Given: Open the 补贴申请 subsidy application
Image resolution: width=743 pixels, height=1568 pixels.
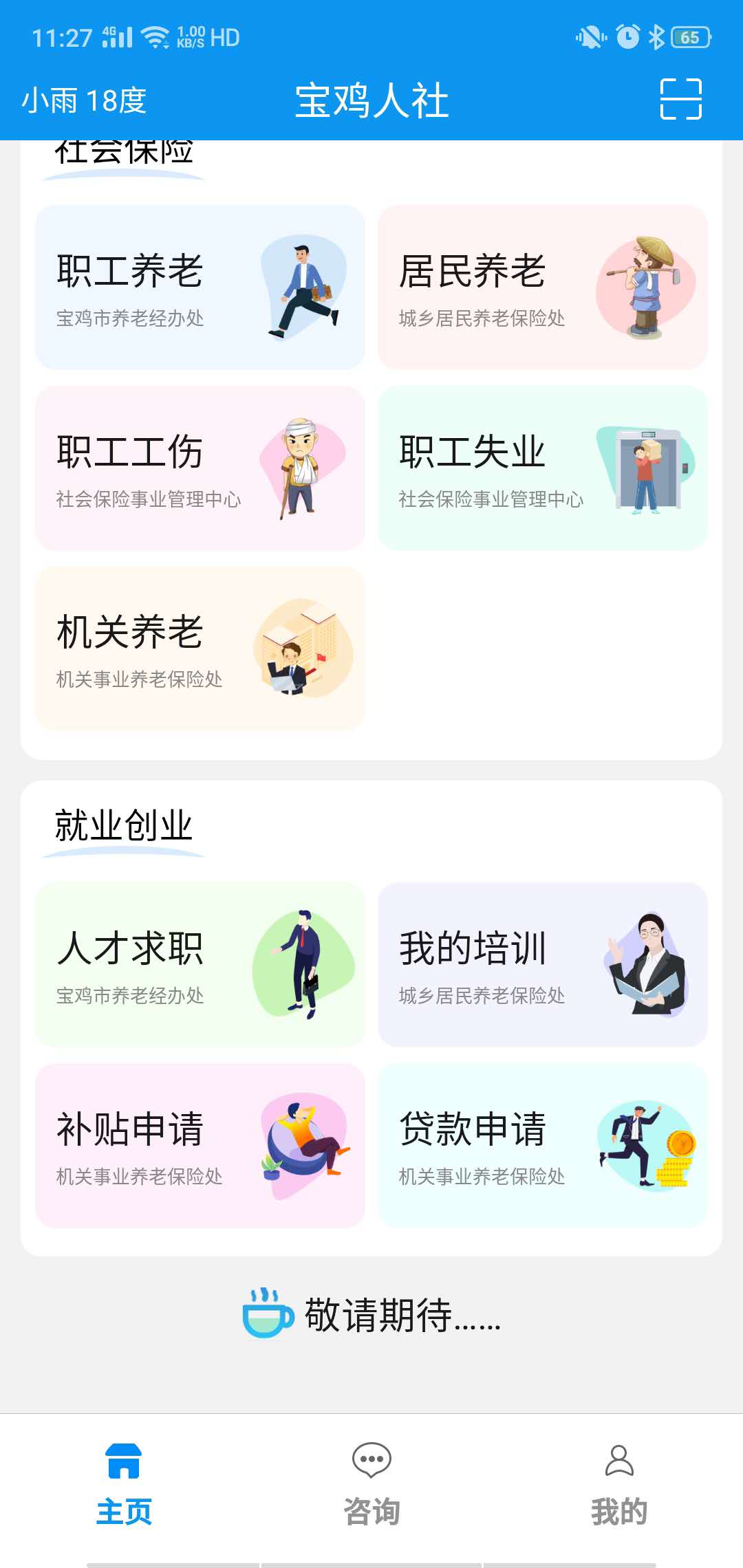Looking at the screenshot, I should (x=200, y=1147).
